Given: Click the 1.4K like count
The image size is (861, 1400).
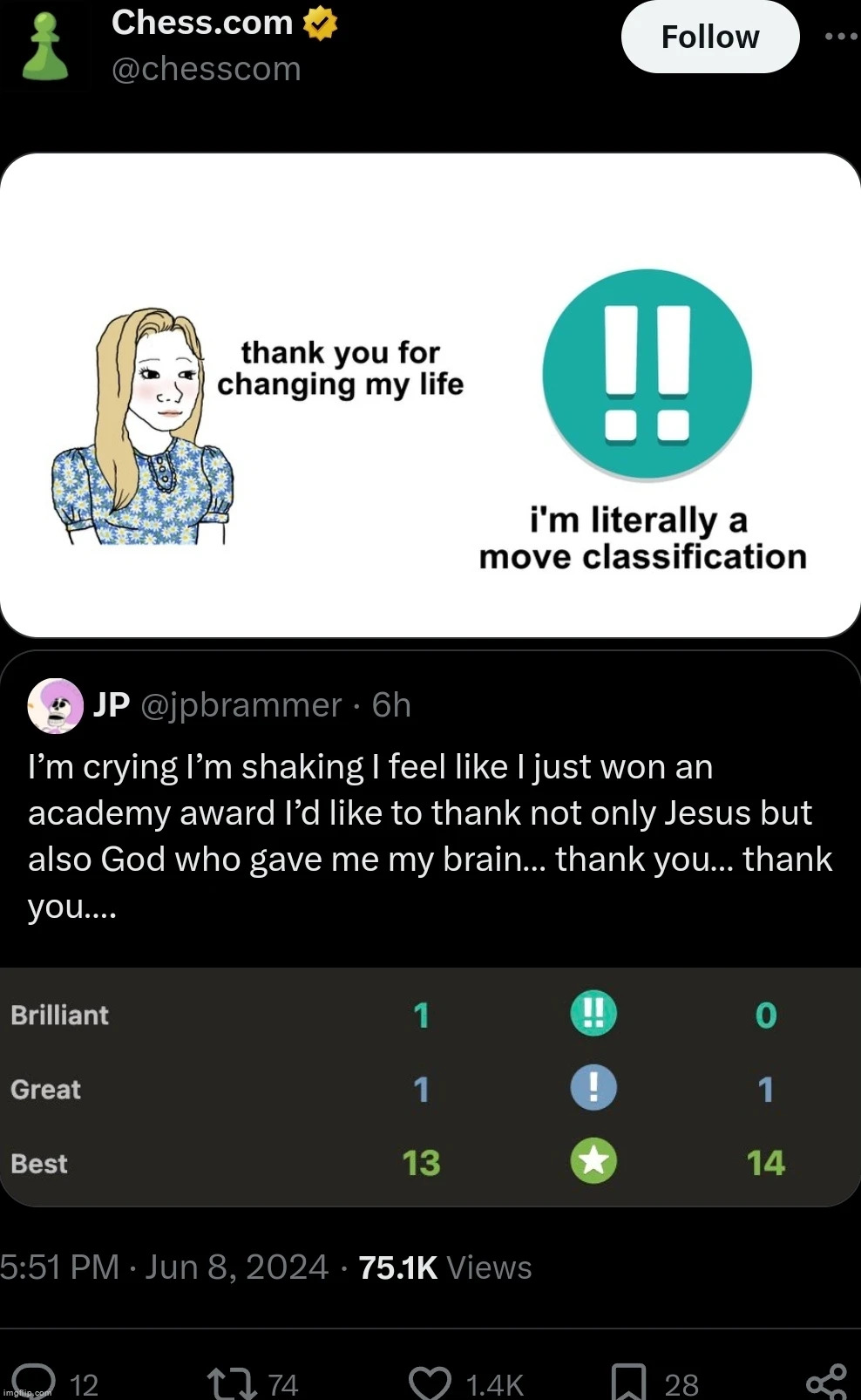Looking at the screenshot, I should (x=491, y=1382).
